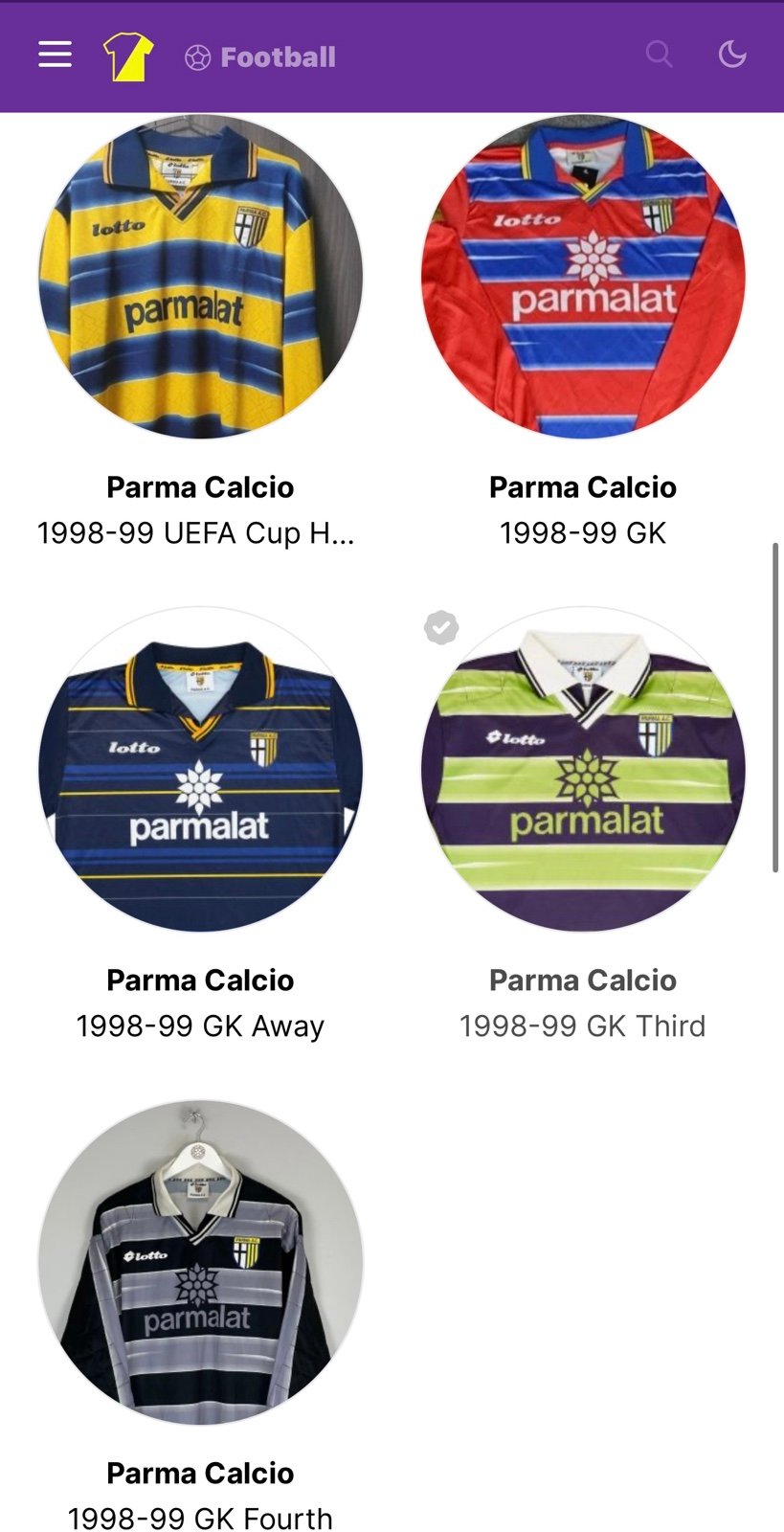
Task: Open the Football category selector
Action: (x=260, y=57)
